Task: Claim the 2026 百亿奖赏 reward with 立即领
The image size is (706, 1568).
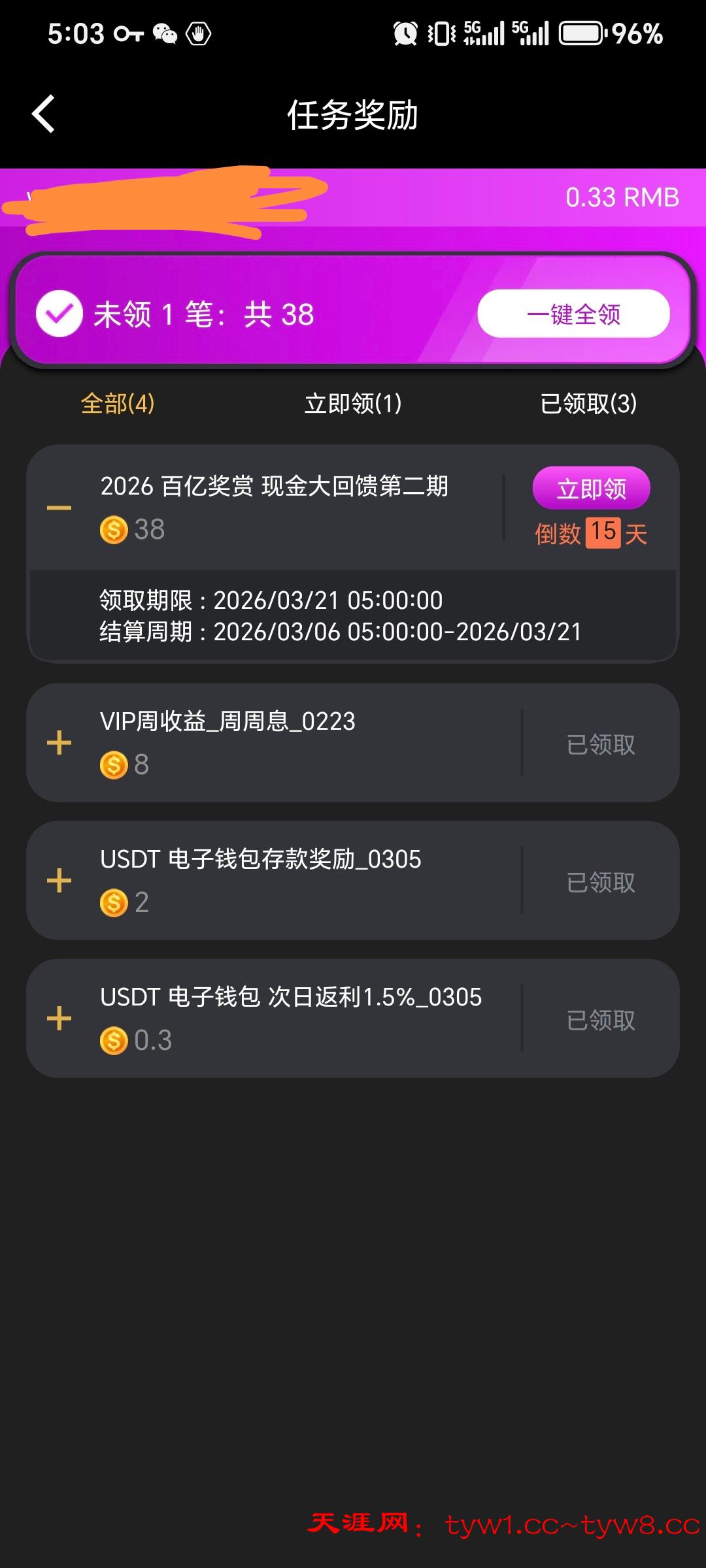Action: tap(591, 488)
